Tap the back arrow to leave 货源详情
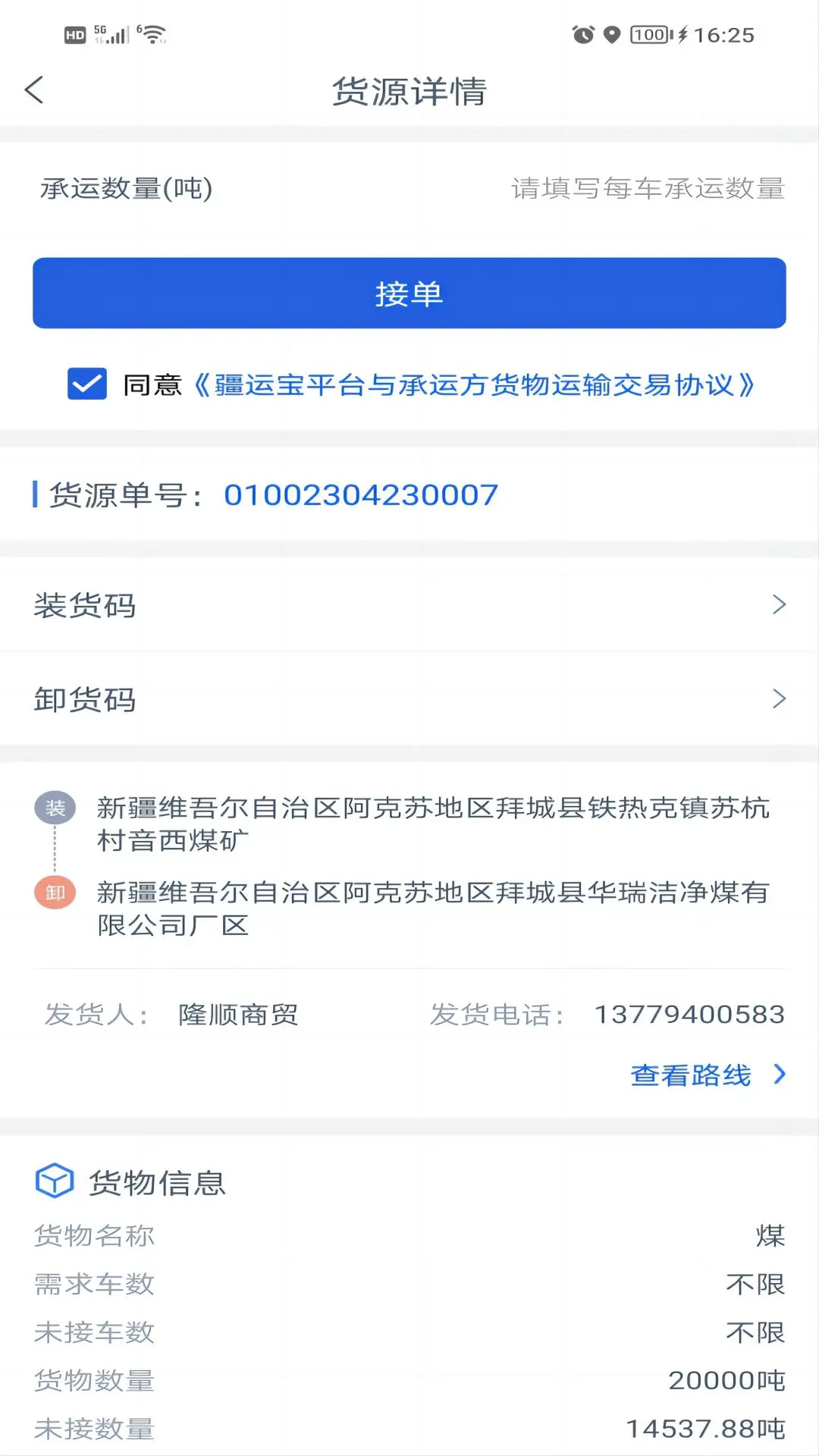The width and height of the screenshot is (819, 1456). [x=32, y=89]
